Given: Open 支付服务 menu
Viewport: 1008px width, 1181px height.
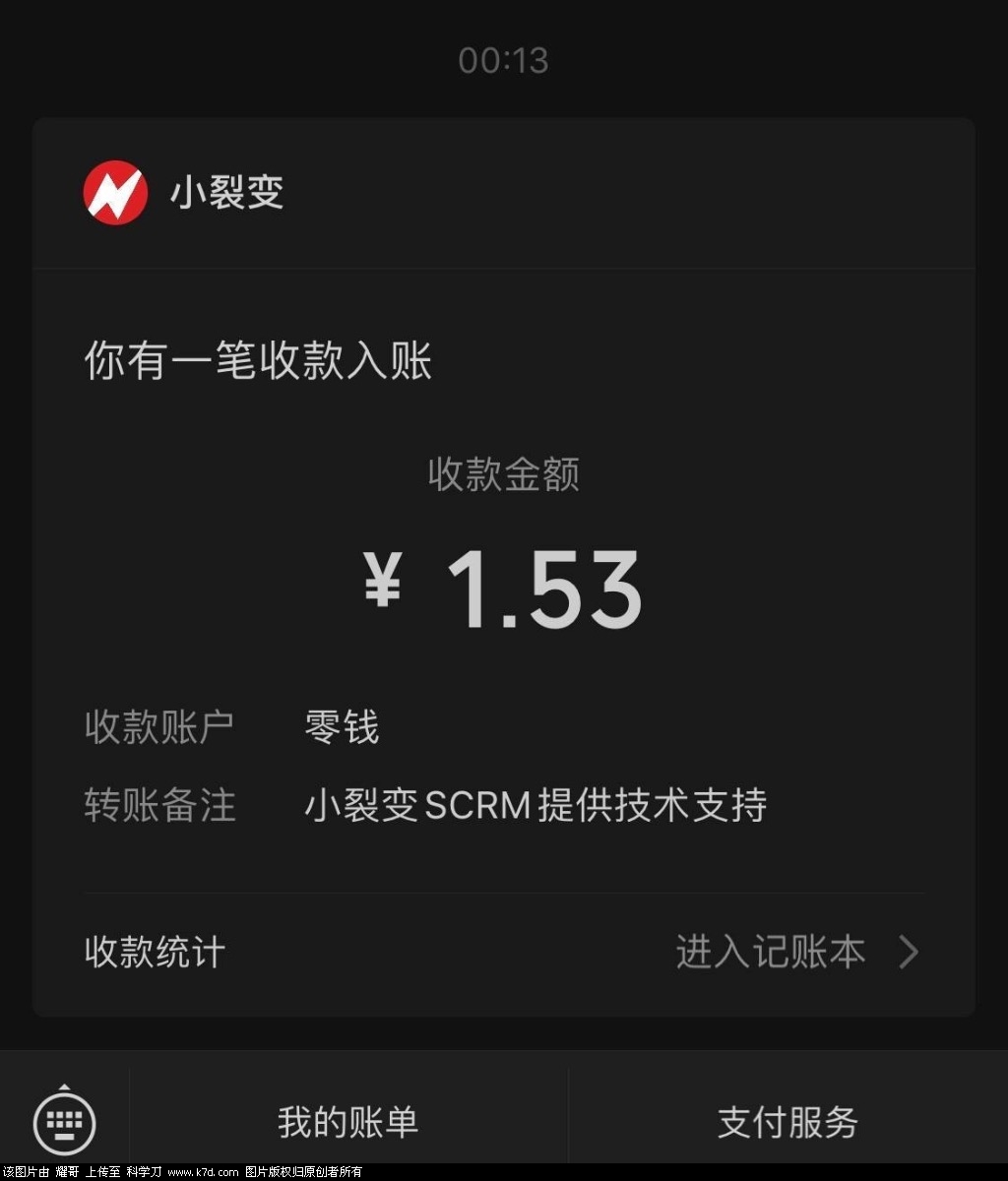Looking at the screenshot, I should (787, 1122).
